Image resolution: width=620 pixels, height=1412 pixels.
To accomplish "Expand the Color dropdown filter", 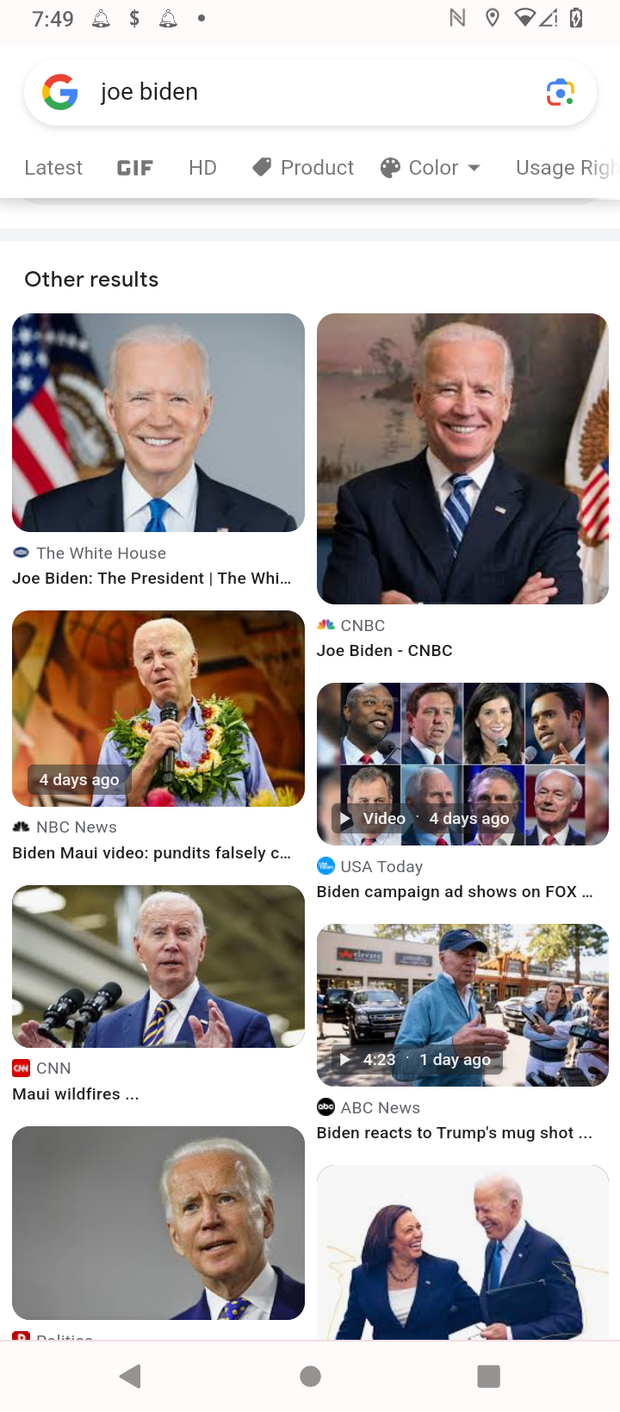I will 431,168.
